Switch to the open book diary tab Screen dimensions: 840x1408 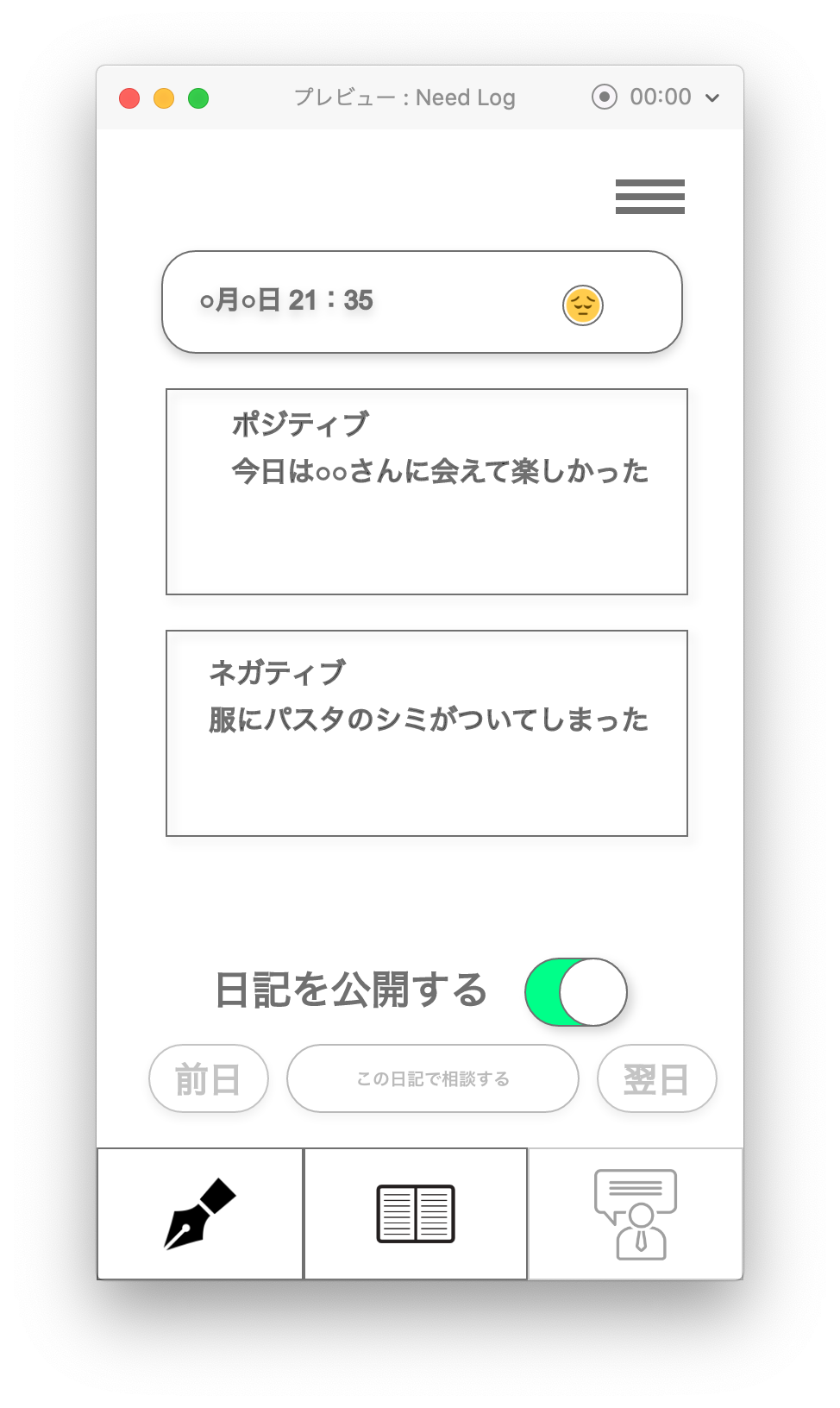pyautogui.click(x=416, y=1214)
